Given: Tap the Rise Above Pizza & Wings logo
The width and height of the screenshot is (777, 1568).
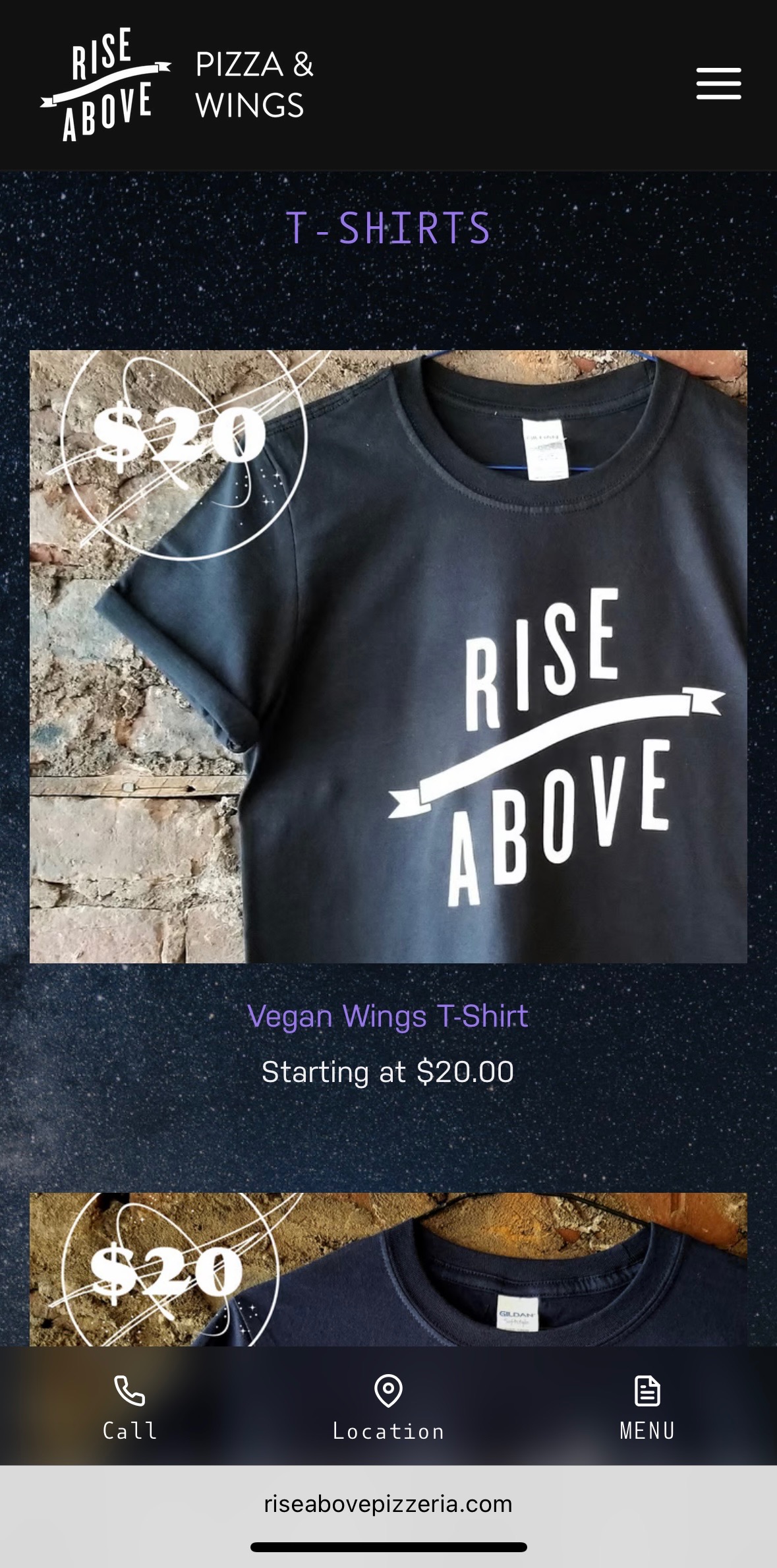Looking at the screenshot, I should (x=177, y=84).
